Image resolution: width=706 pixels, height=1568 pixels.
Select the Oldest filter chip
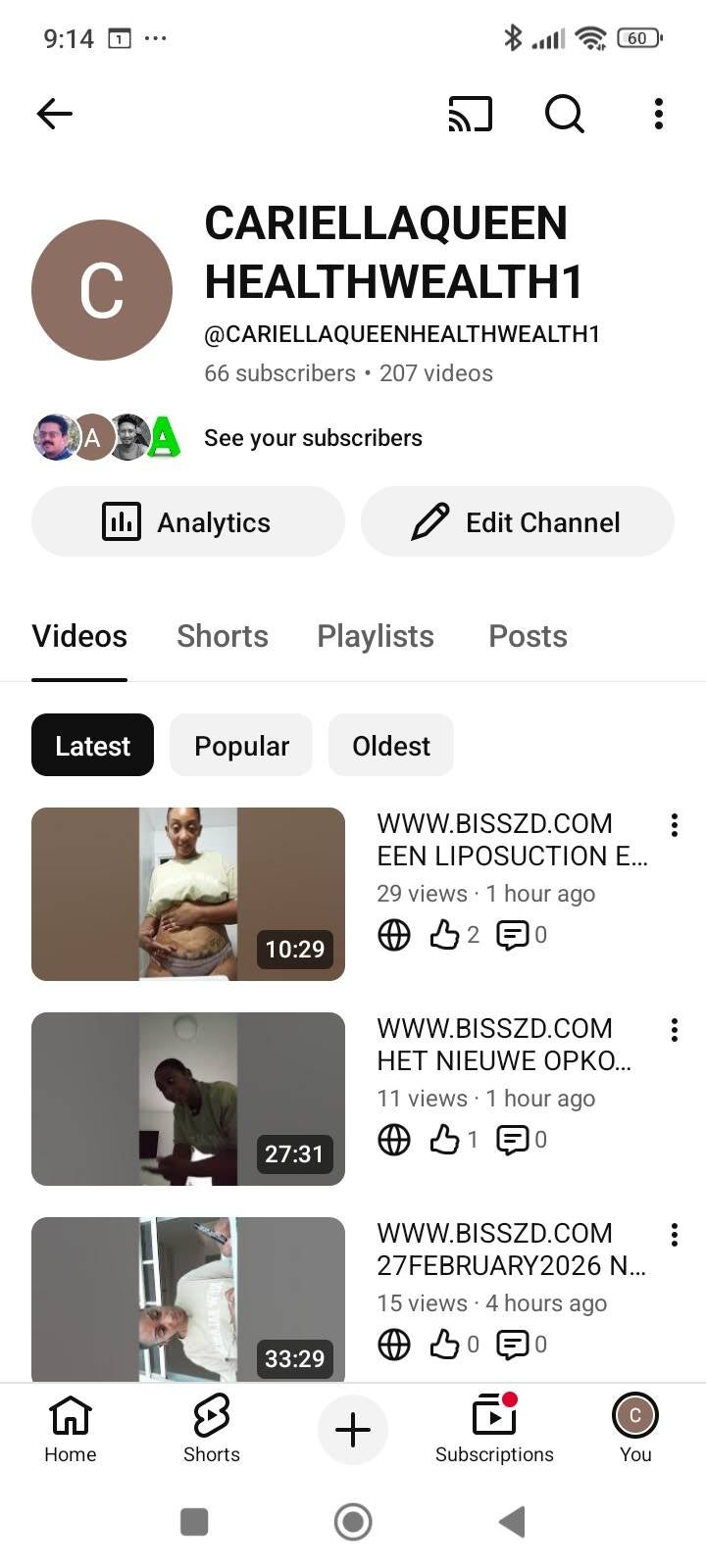(x=390, y=746)
